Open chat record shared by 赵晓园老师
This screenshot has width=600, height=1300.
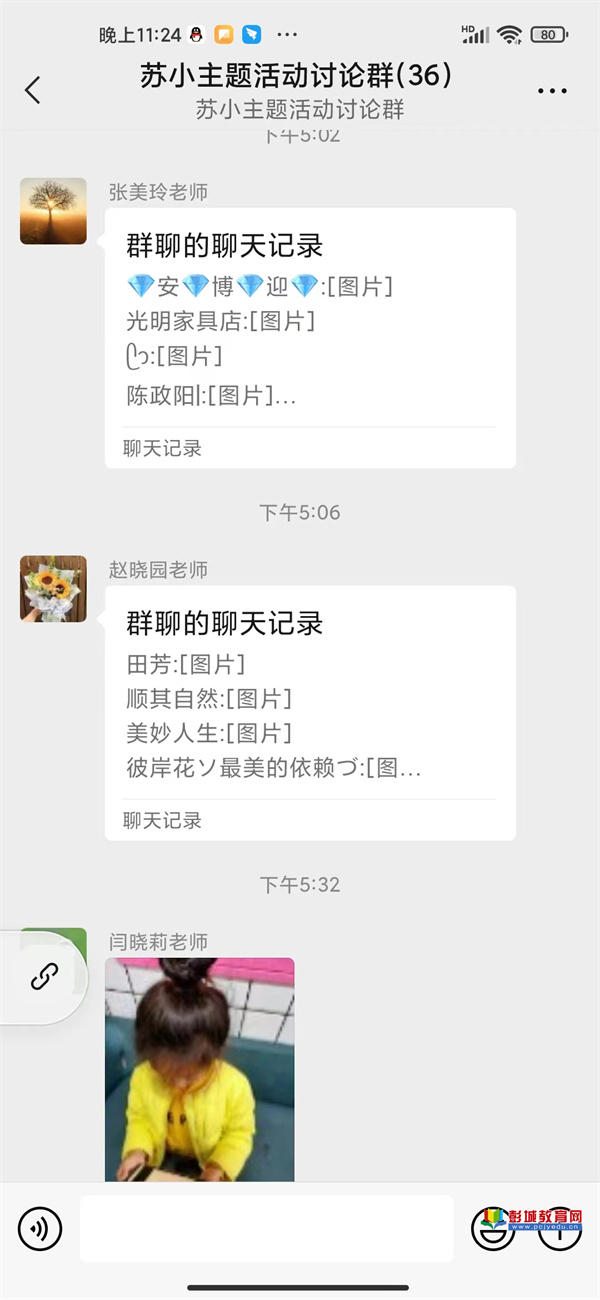click(310, 713)
